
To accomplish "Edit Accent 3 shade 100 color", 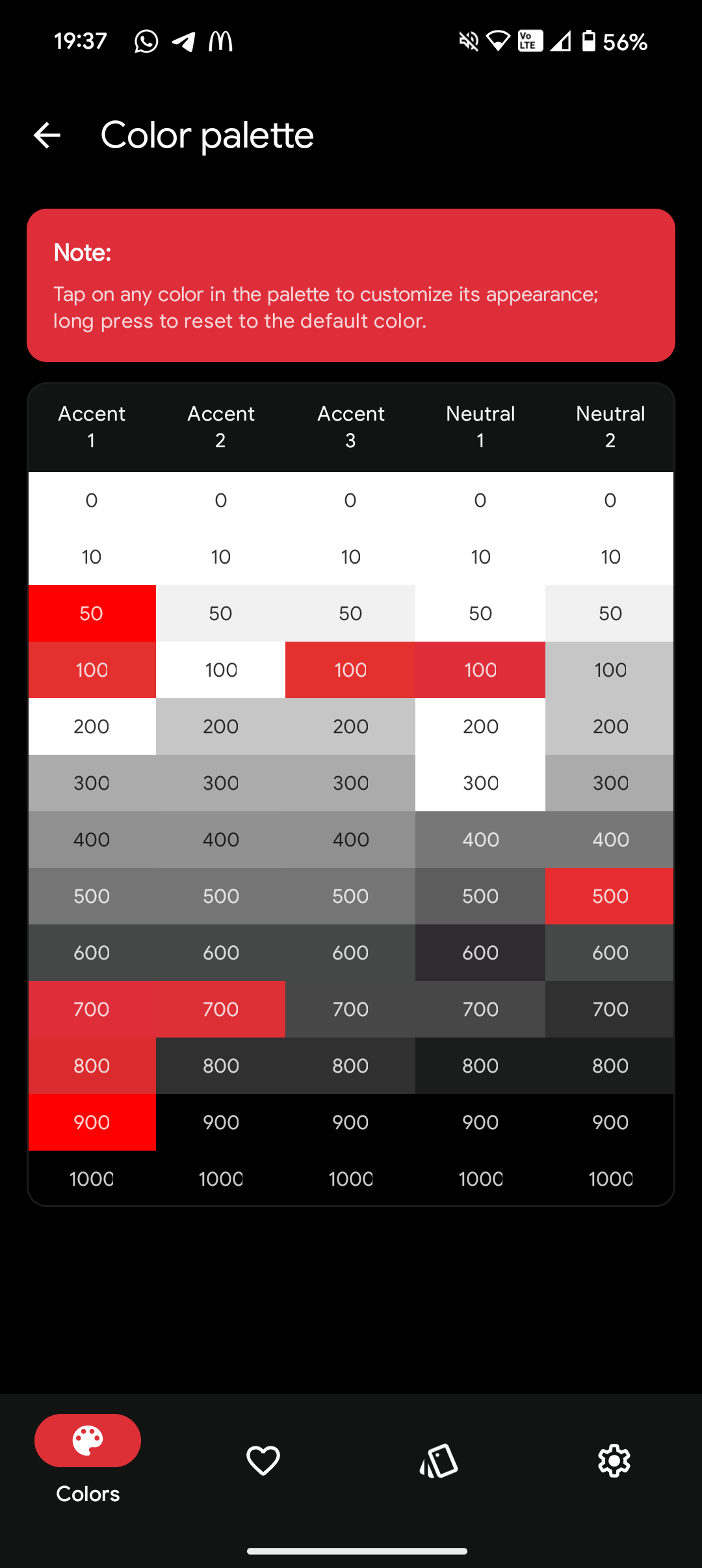I will coord(350,670).
